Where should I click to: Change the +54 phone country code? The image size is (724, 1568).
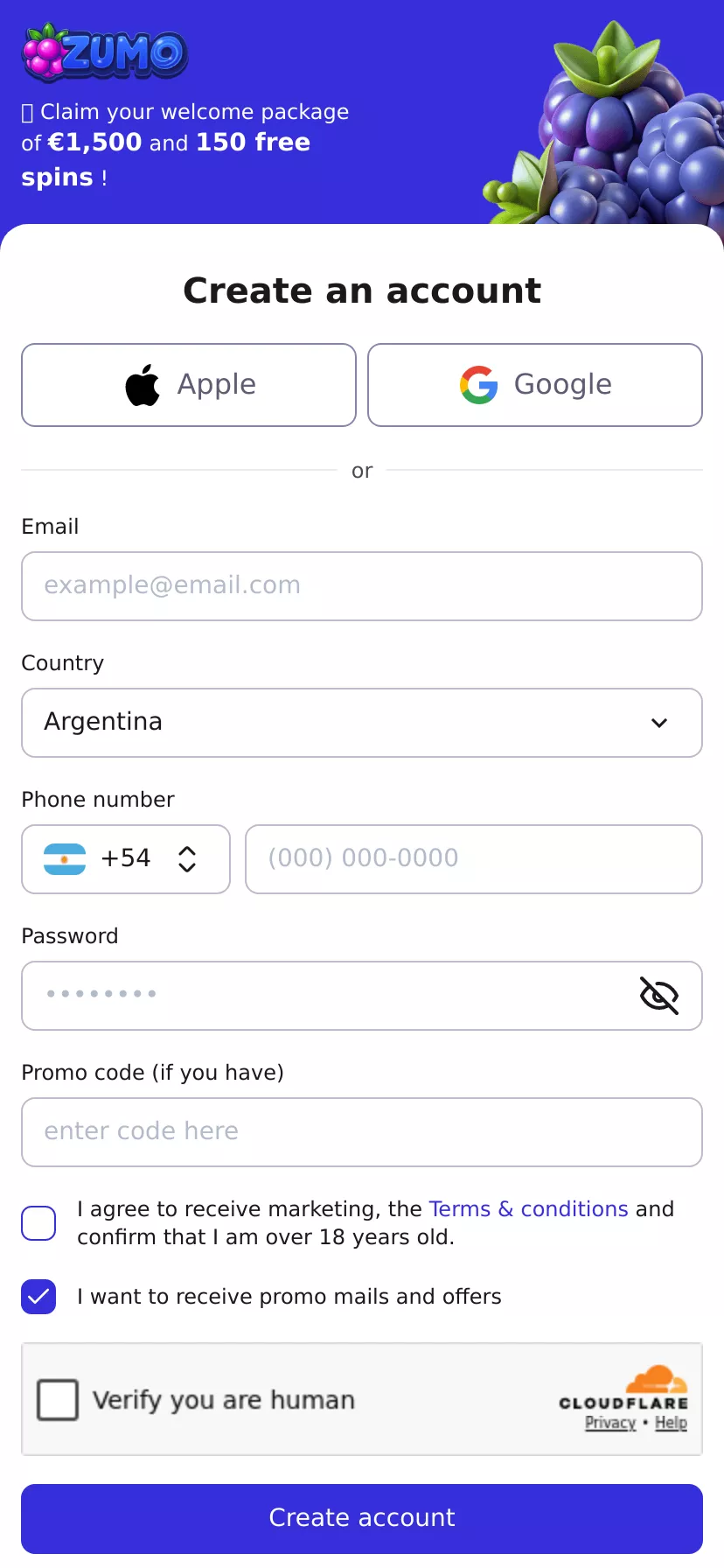pyautogui.click(x=126, y=859)
